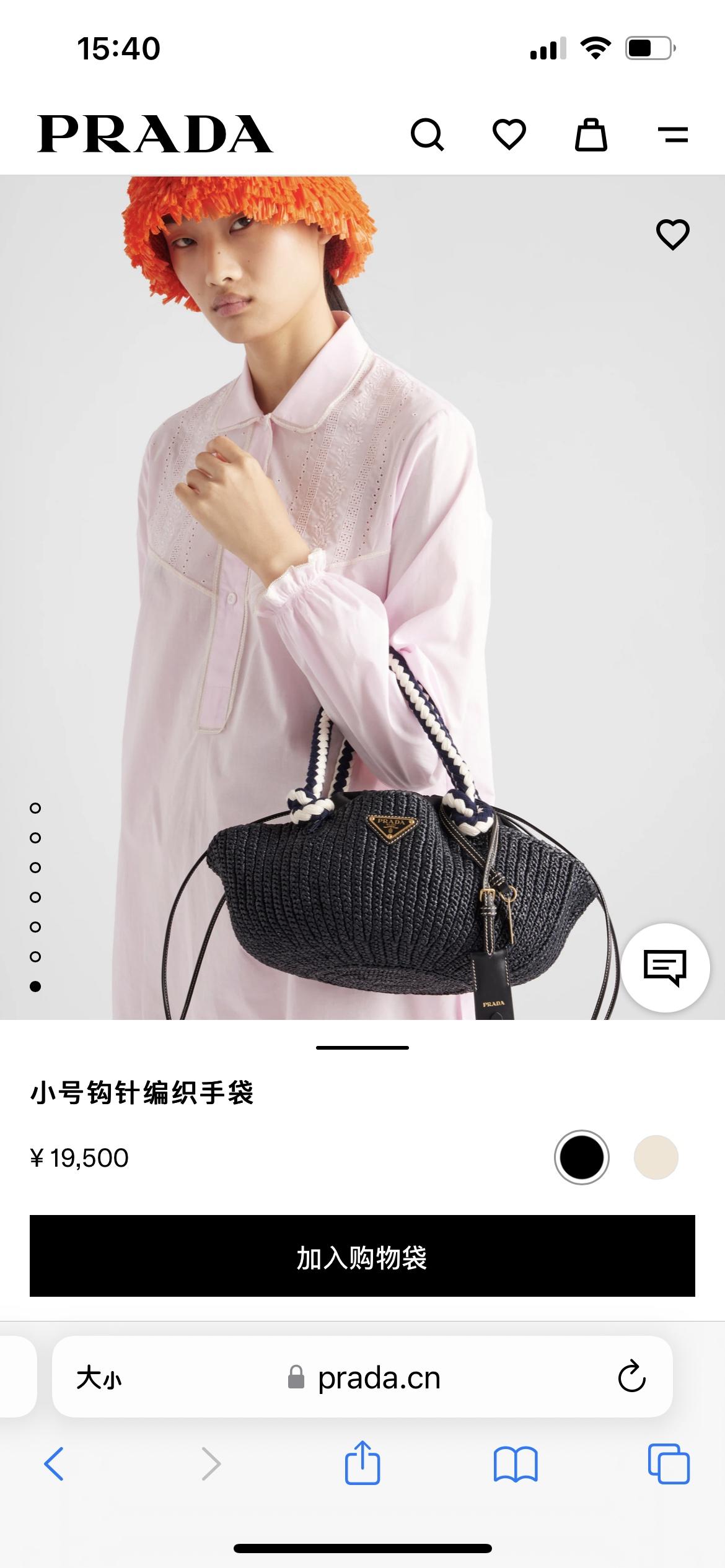Open the search icon in the header
This screenshot has height=1568, width=725.
[427, 134]
